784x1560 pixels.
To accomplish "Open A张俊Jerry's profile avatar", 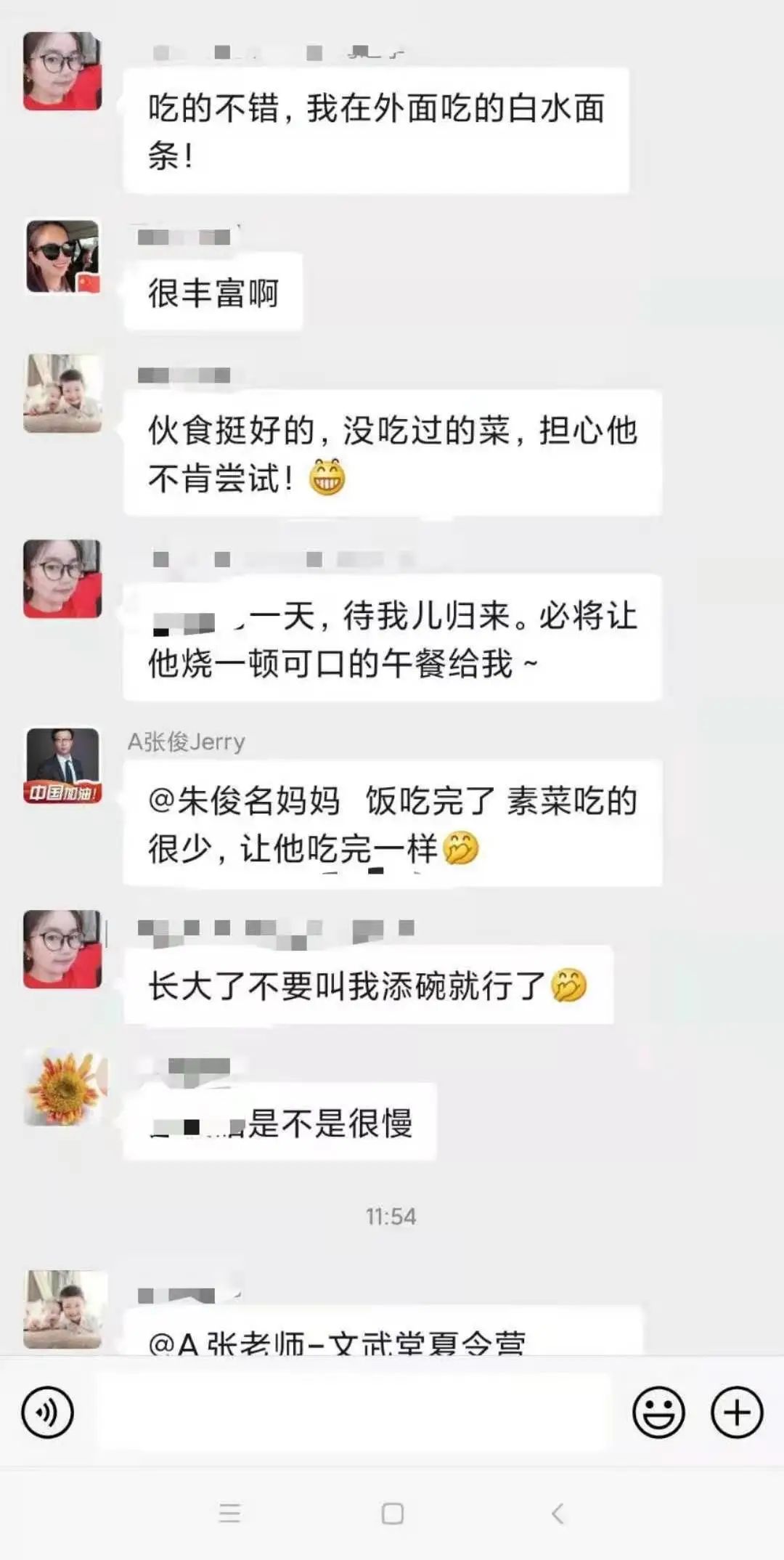I will [62, 765].
